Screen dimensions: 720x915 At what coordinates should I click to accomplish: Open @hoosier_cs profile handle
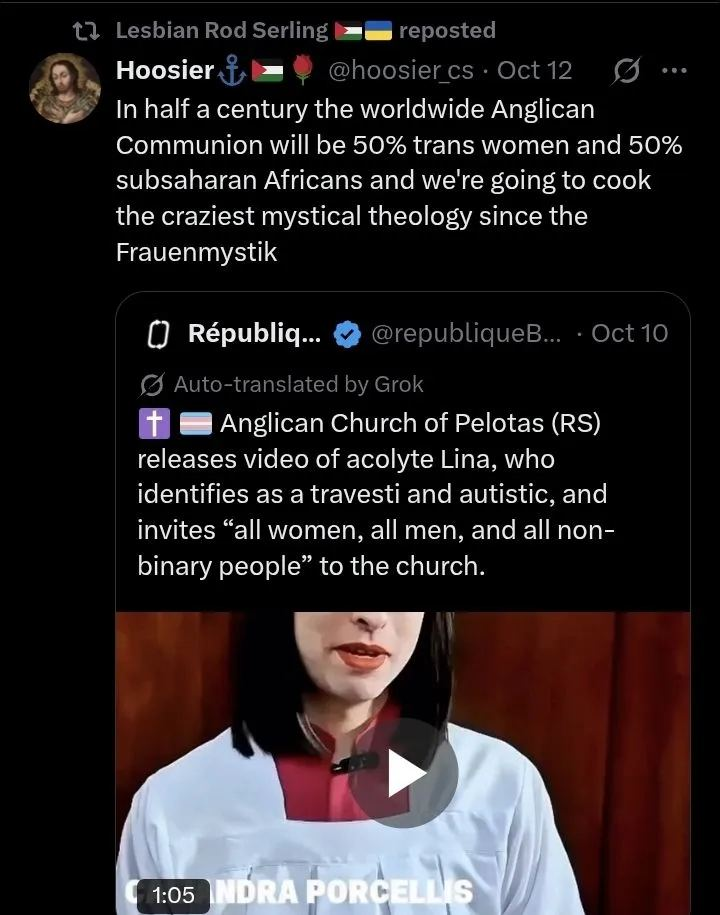tap(406, 71)
